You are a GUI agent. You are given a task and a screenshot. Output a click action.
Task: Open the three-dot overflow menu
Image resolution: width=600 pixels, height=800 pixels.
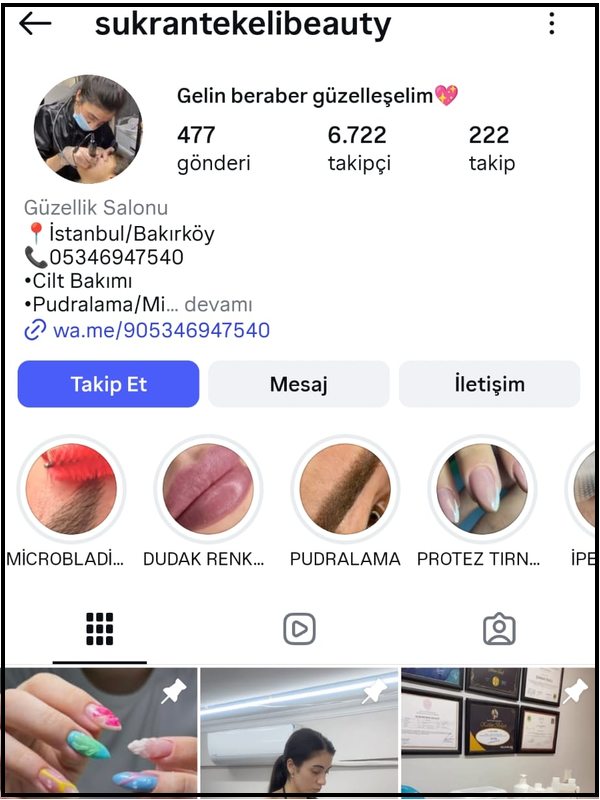point(552,24)
